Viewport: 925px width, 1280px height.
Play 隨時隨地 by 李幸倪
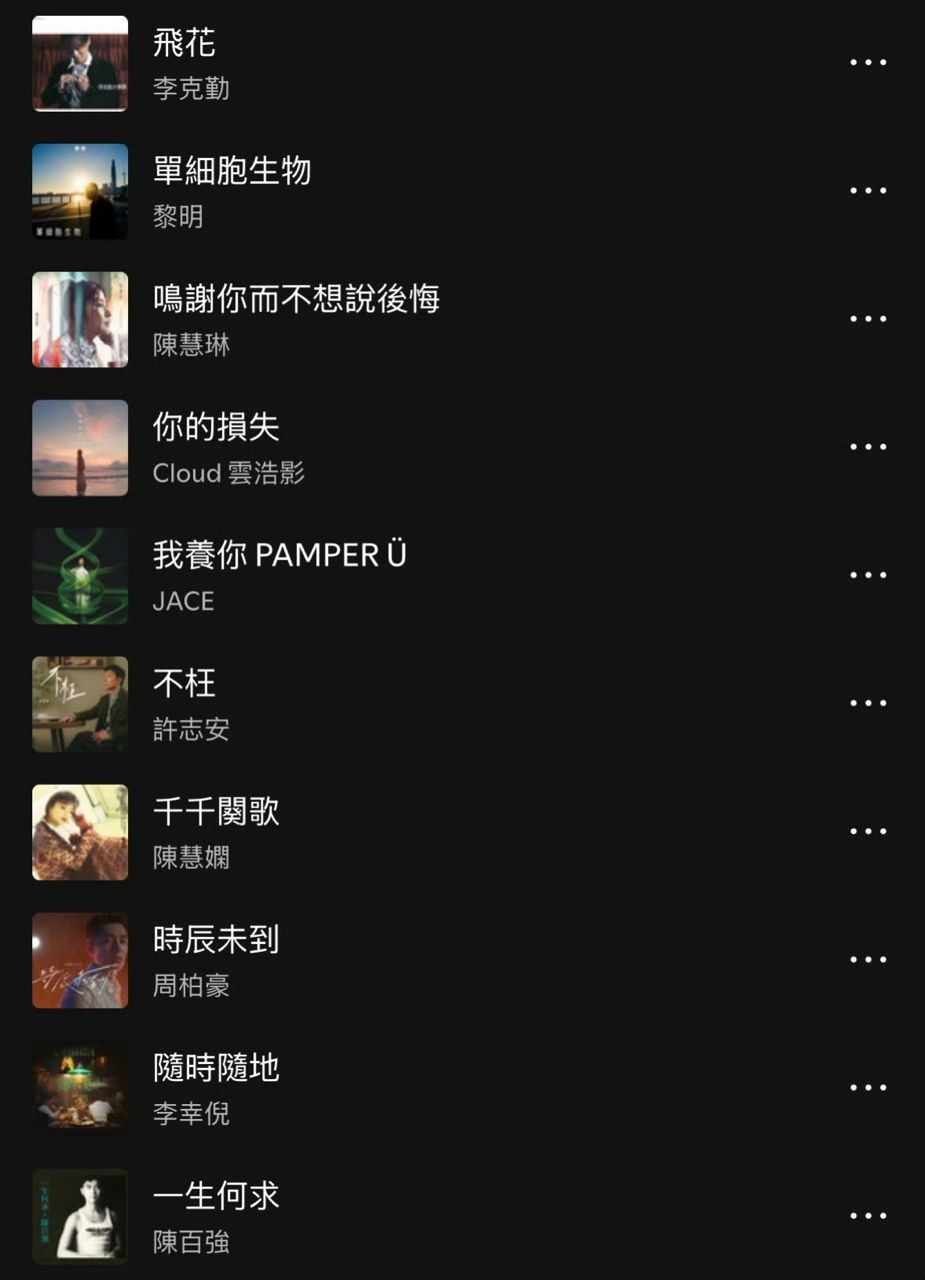coord(216,1068)
